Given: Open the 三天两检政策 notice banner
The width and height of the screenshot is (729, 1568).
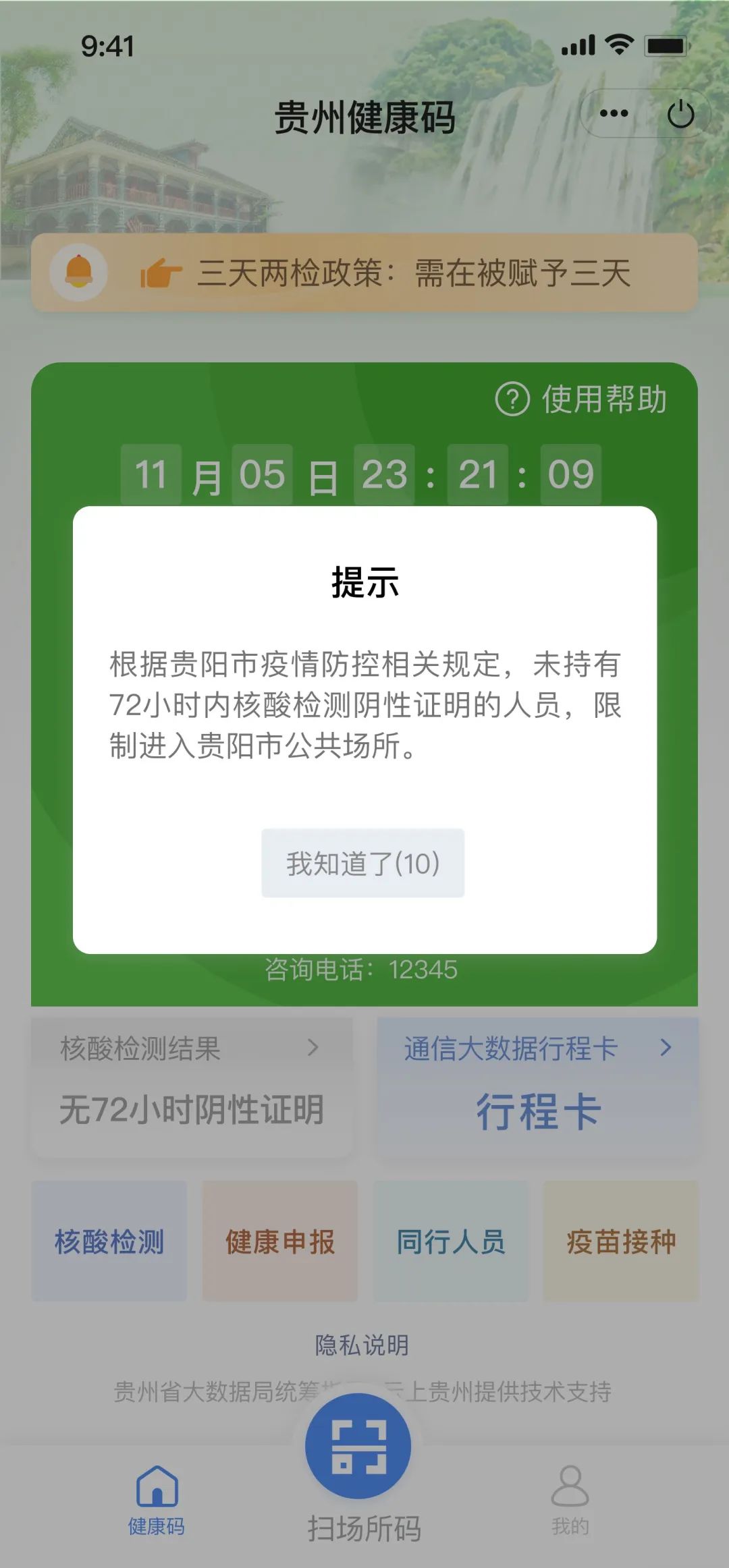Looking at the screenshot, I should pos(364,273).
